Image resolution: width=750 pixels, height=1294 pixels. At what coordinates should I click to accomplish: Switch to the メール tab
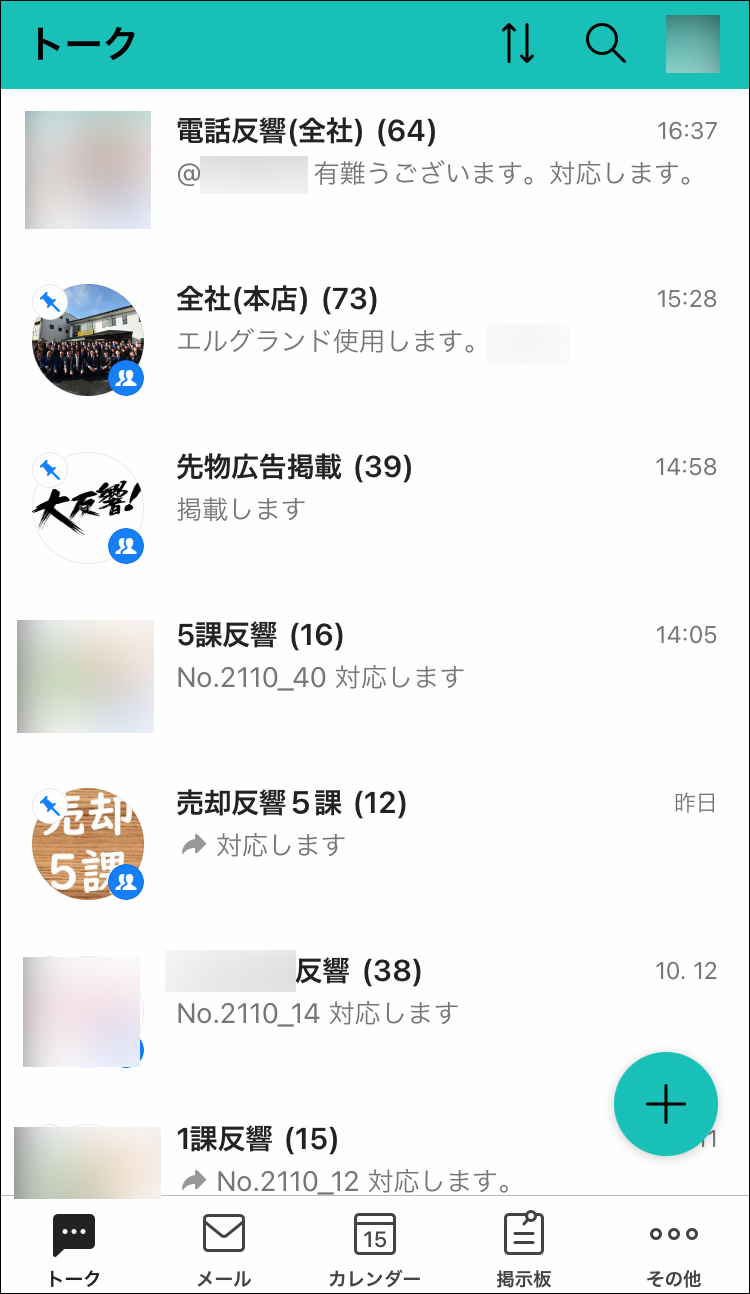click(224, 1248)
